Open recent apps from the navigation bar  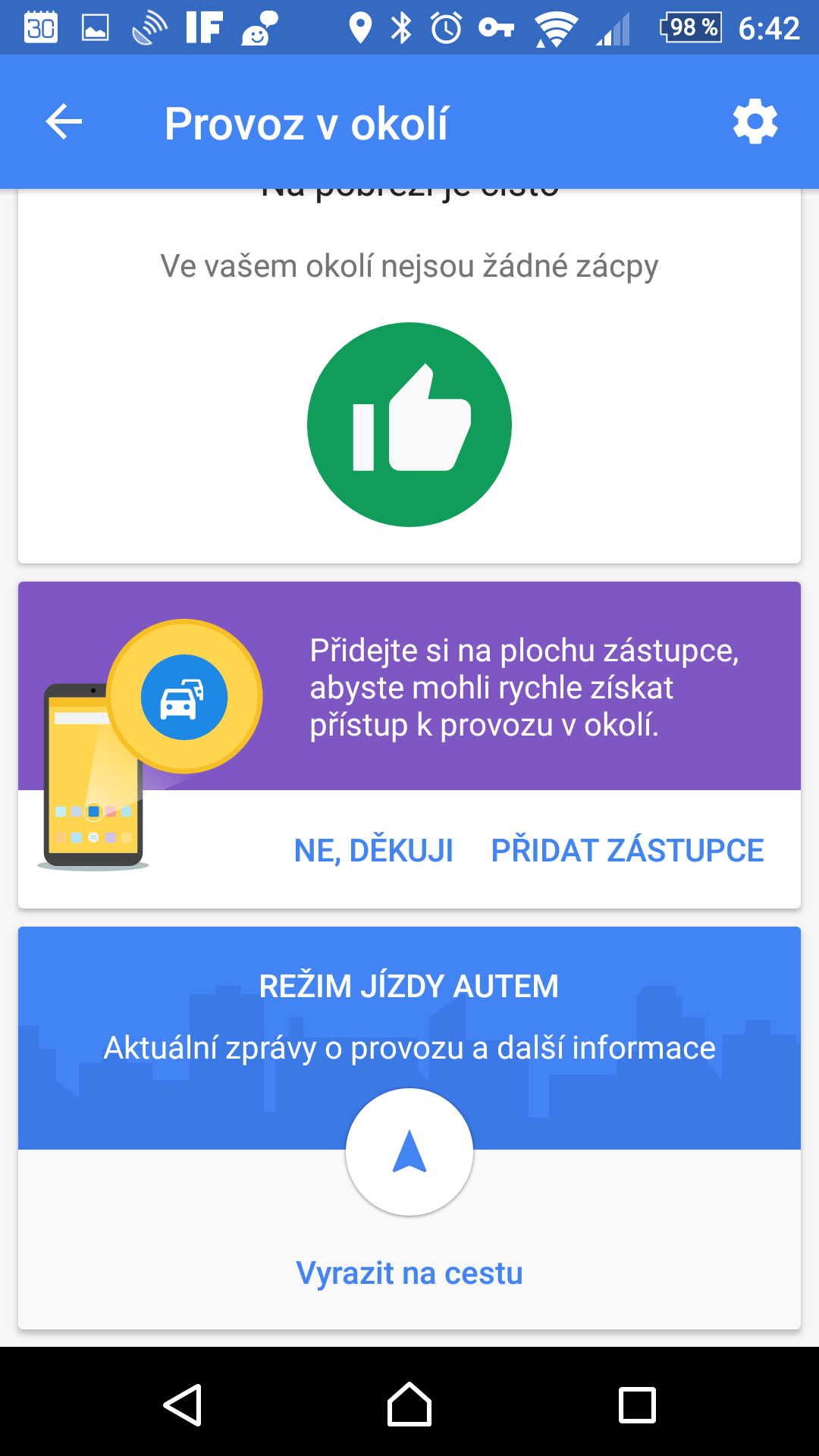point(637,1405)
